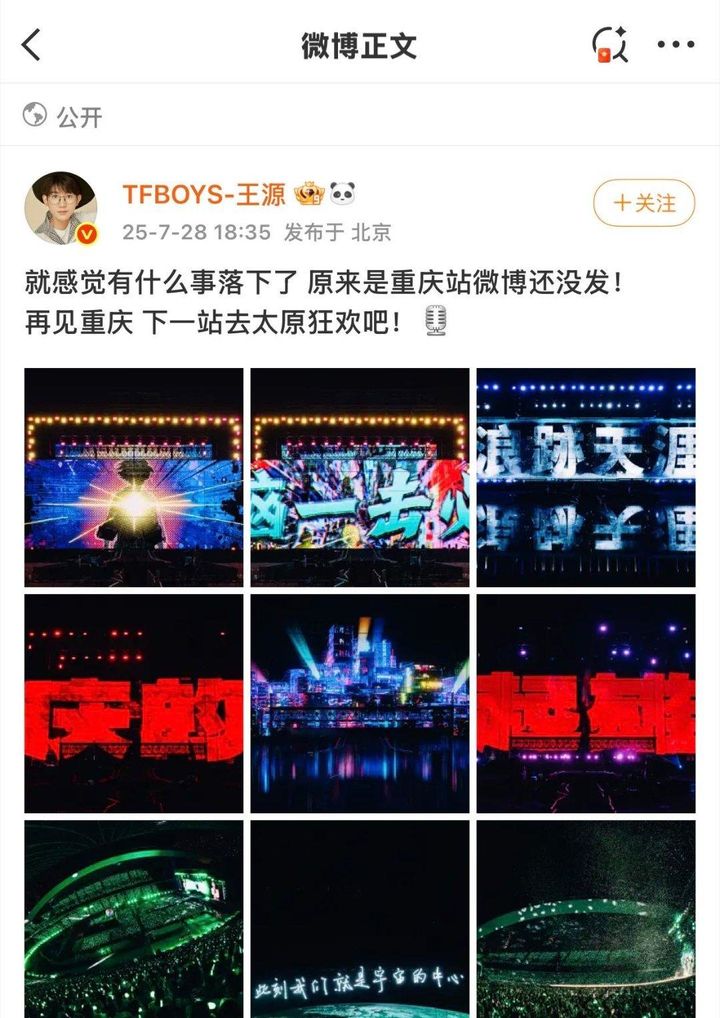Viewport: 720px width, 1018px height.
Task: Open the TFBOYS-王源 username link
Action: 203,194
